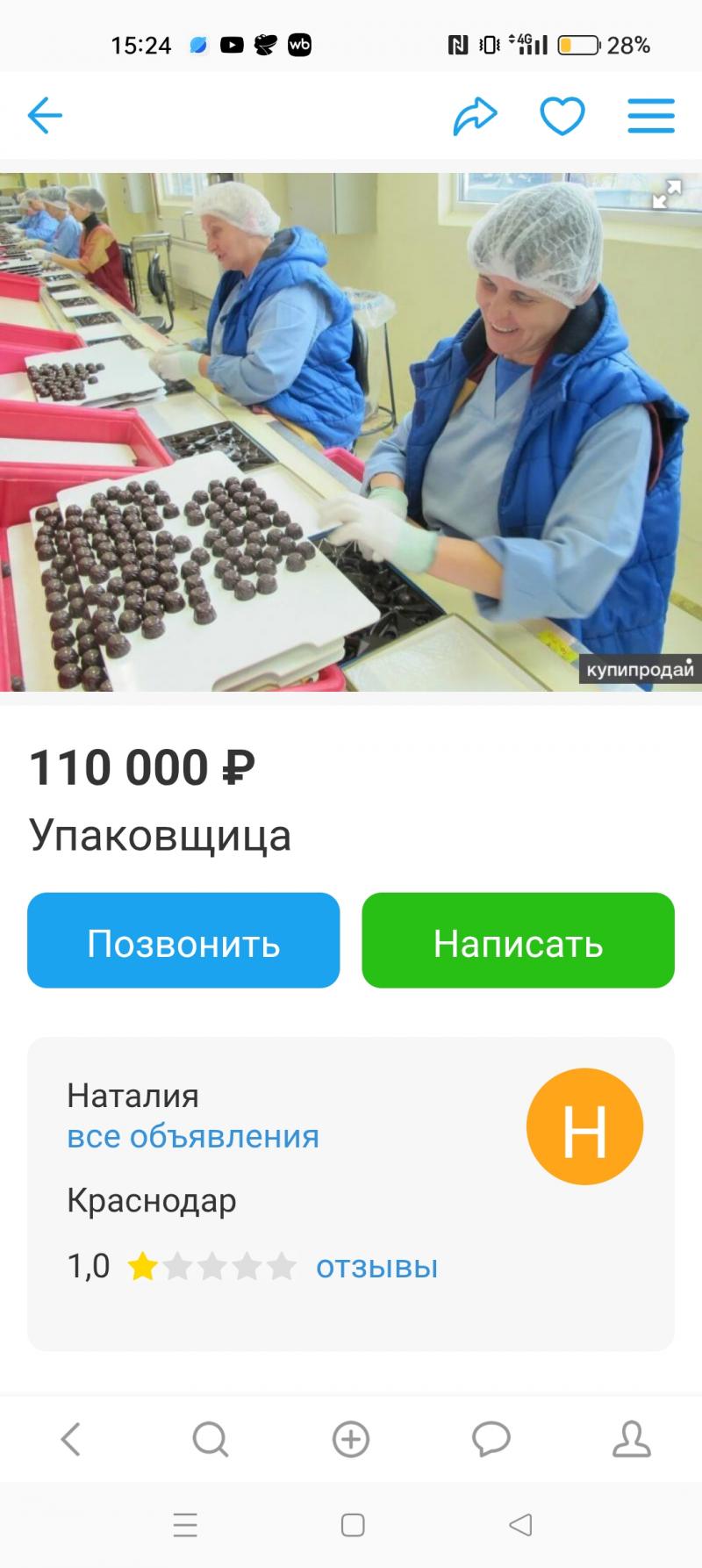The width and height of the screenshot is (702, 1568).
Task: Add listing to favorites with the heart
Action: (562, 116)
